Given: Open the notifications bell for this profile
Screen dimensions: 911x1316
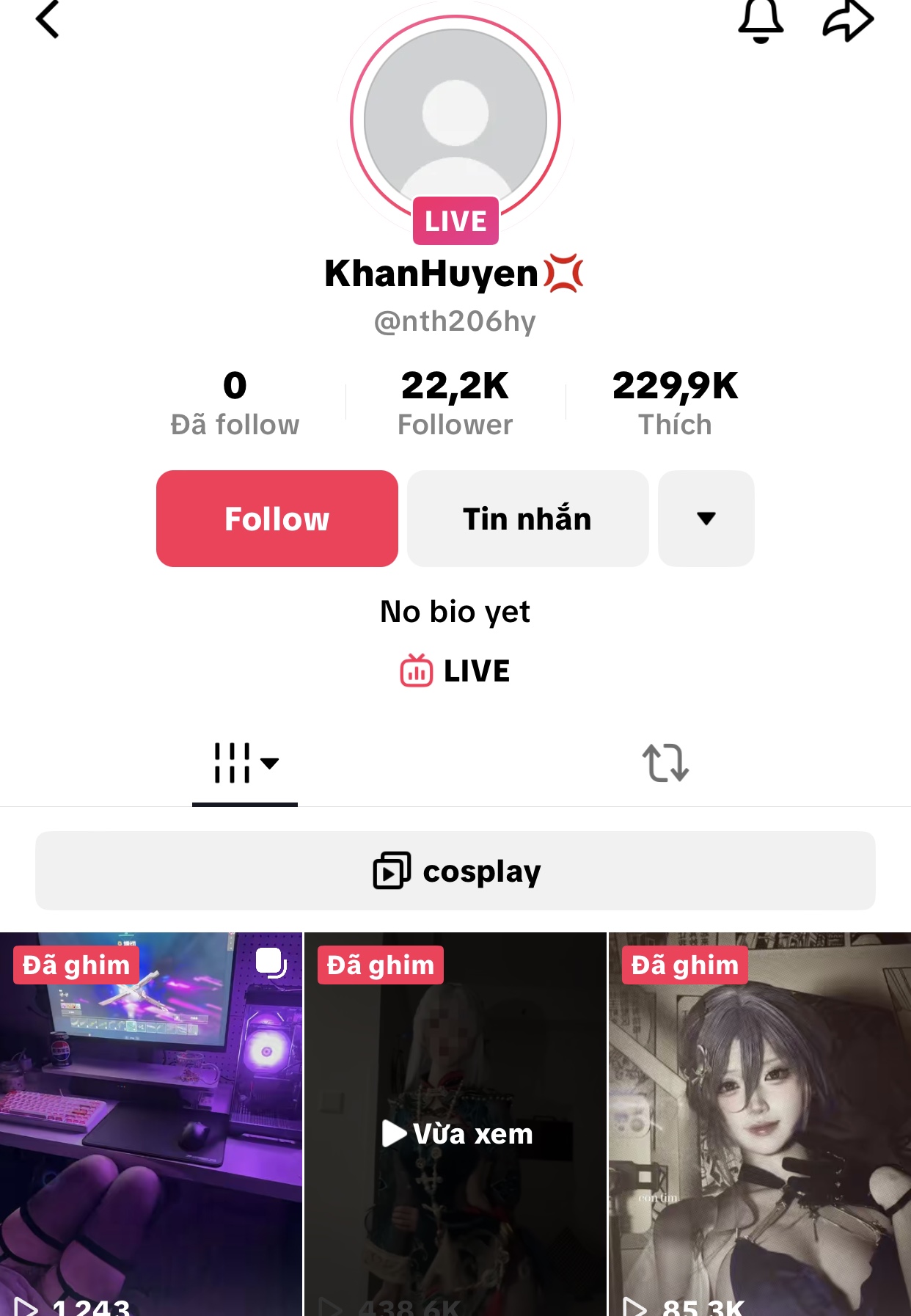Looking at the screenshot, I should (x=761, y=21).
